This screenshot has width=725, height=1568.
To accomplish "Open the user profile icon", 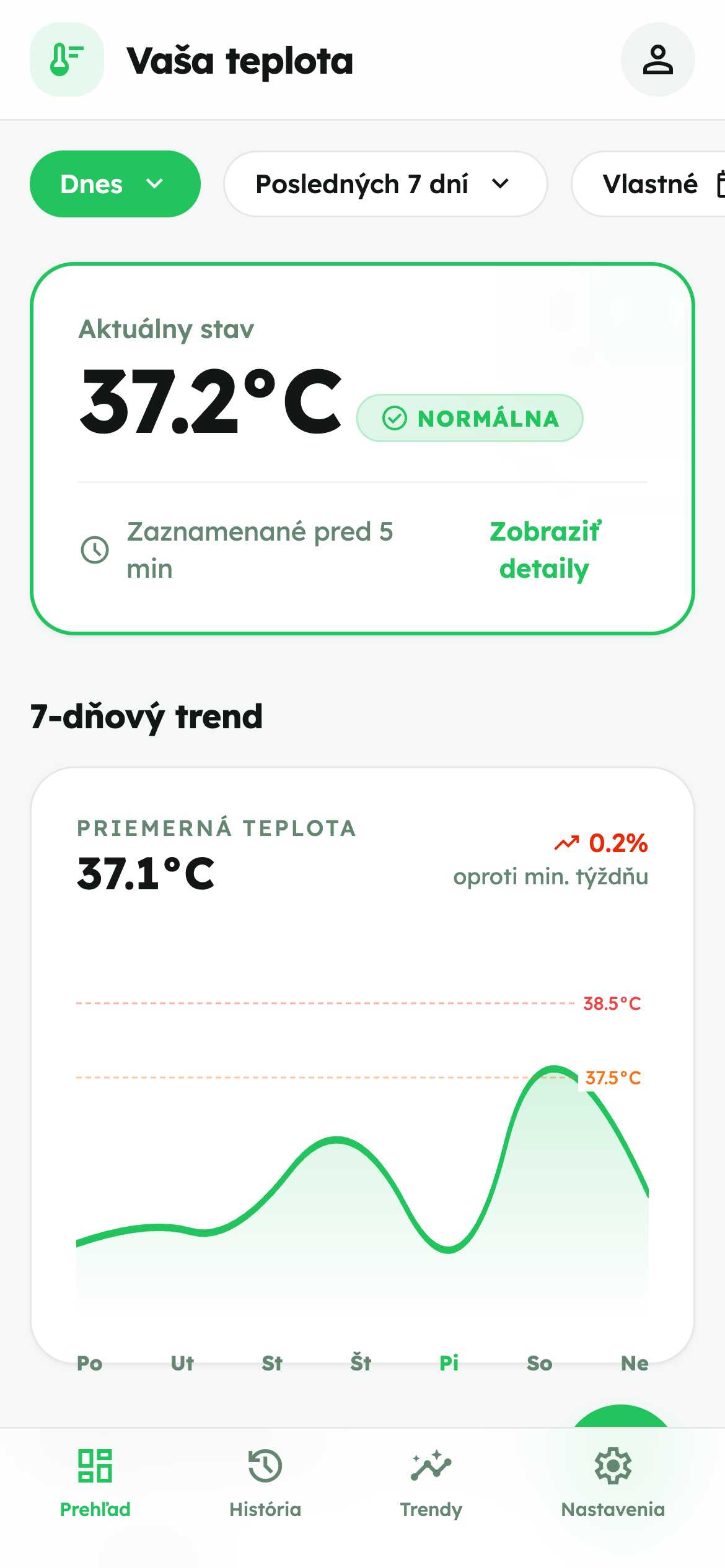I will point(657,60).
